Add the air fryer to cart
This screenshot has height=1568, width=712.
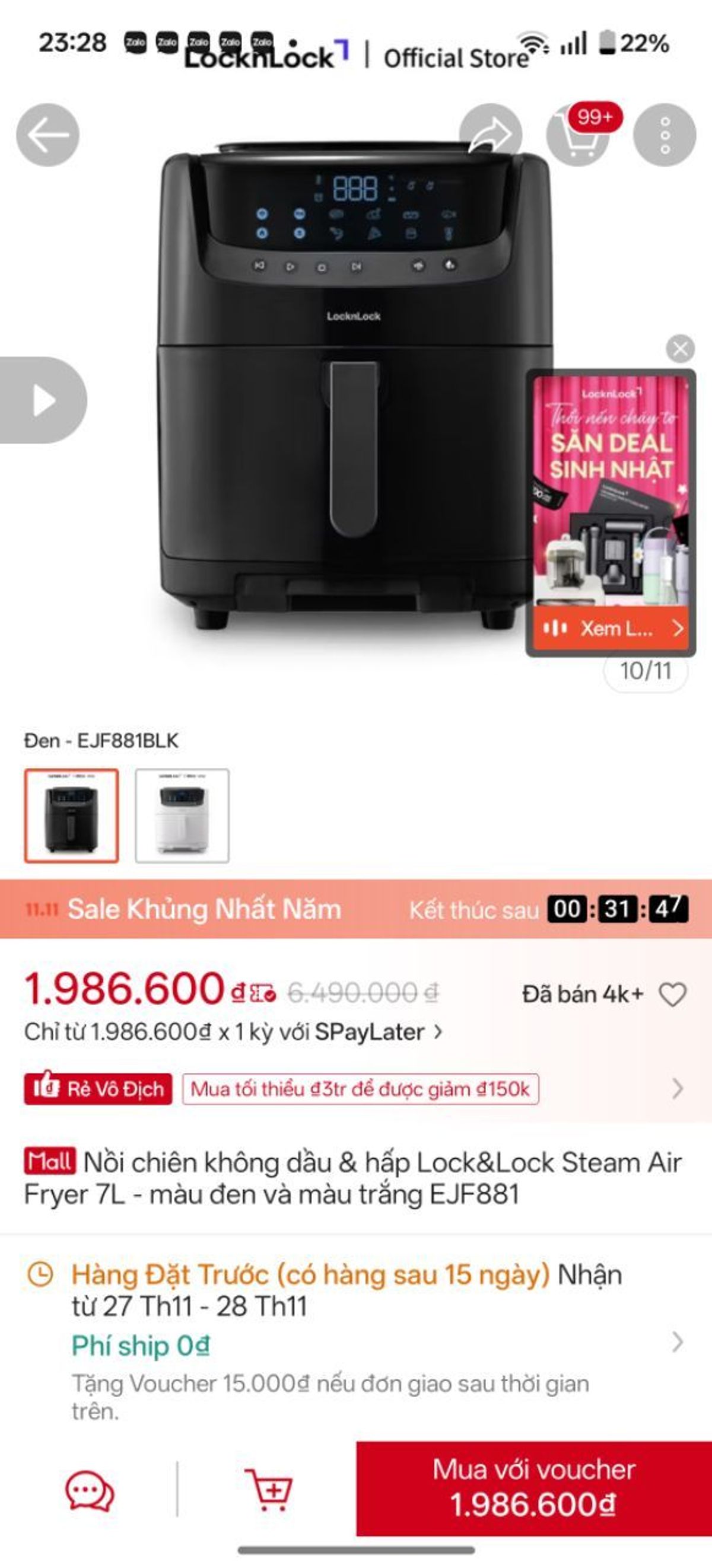268,1491
